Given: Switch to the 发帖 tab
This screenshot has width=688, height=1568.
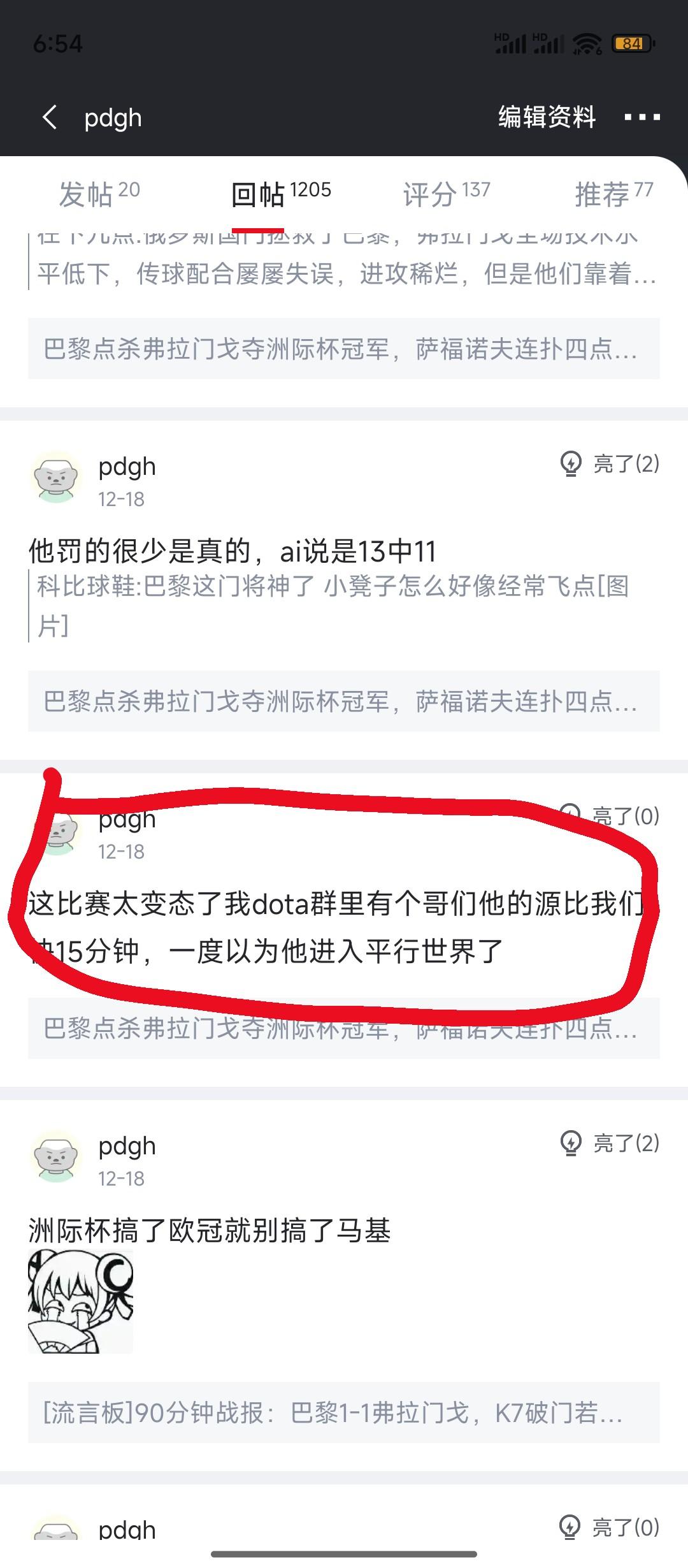Looking at the screenshot, I should pyautogui.click(x=99, y=194).
